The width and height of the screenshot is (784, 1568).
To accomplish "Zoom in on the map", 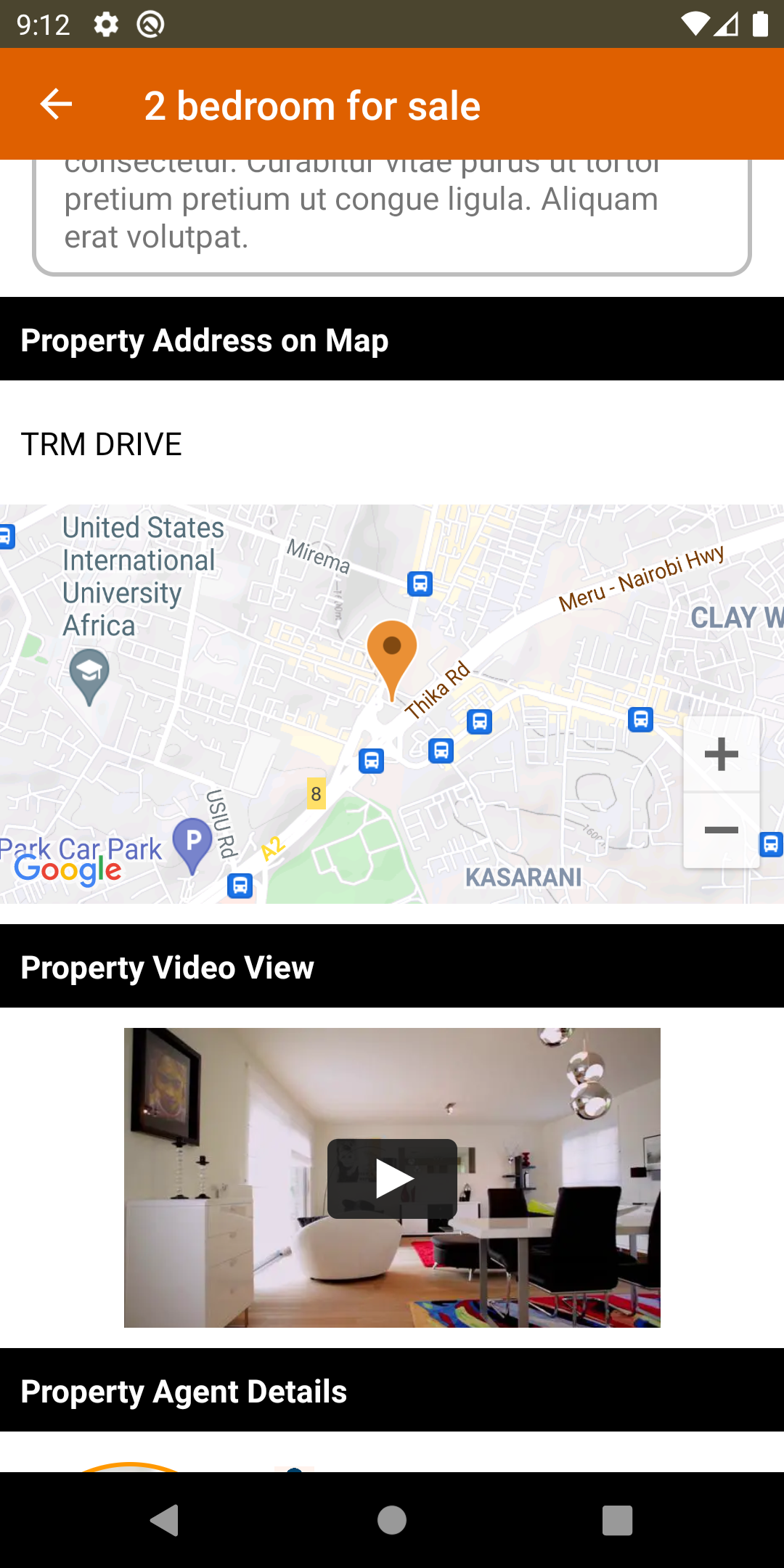I will pyautogui.click(x=721, y=754).
